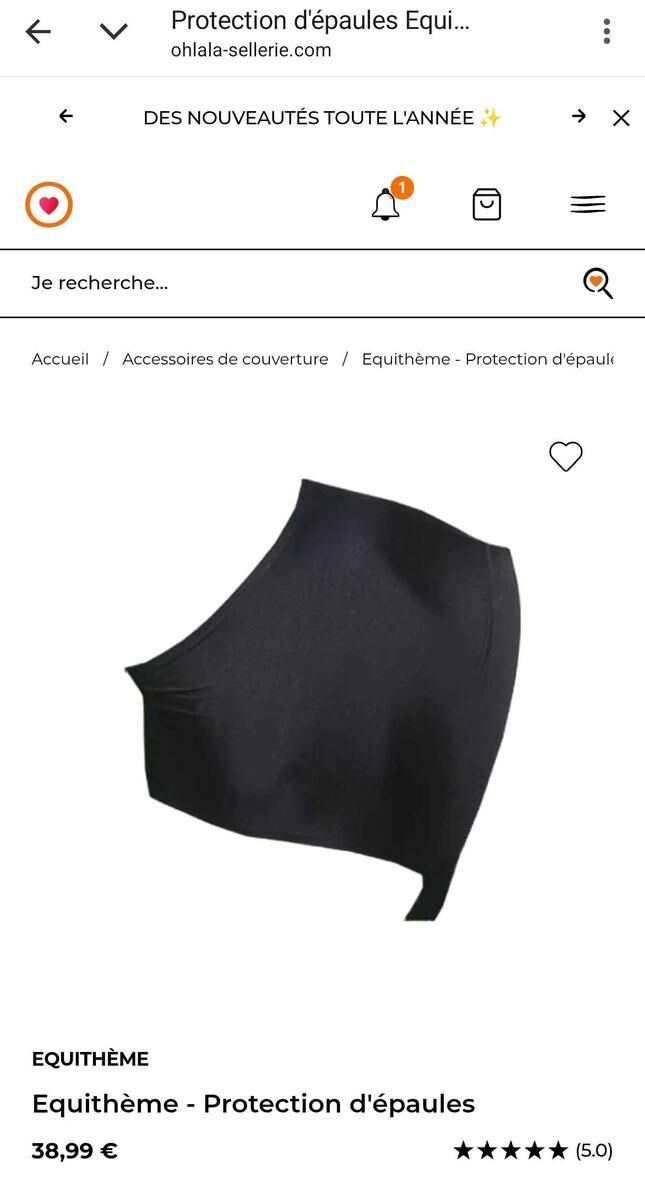The height and width of the screenshot is (1200, 645).
Task: Minimize the browser tab with the chevron
Action: pos(114,32)
